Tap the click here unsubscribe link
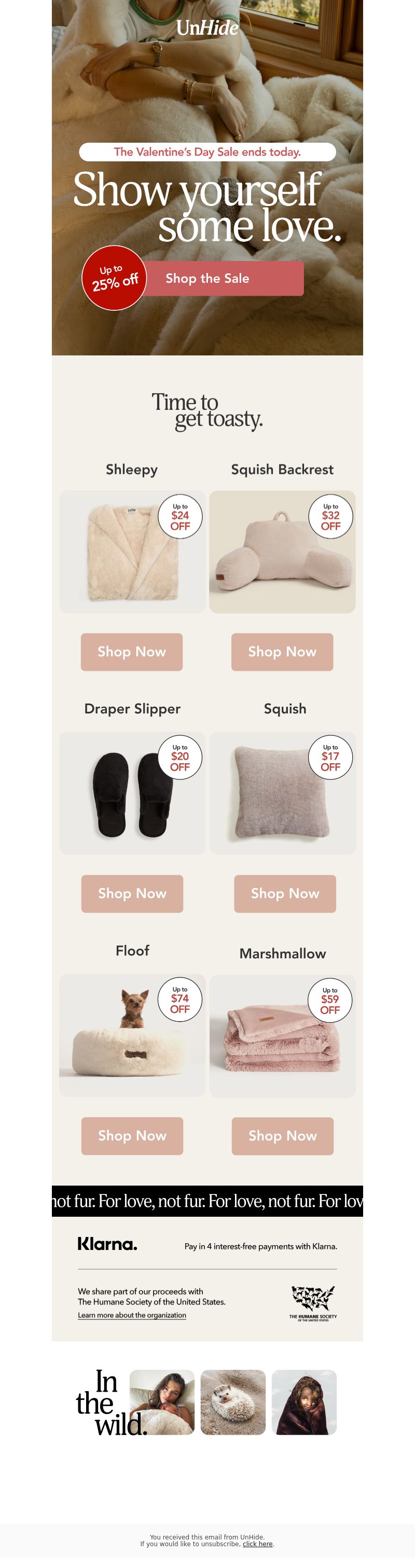 click(257, 1544)
